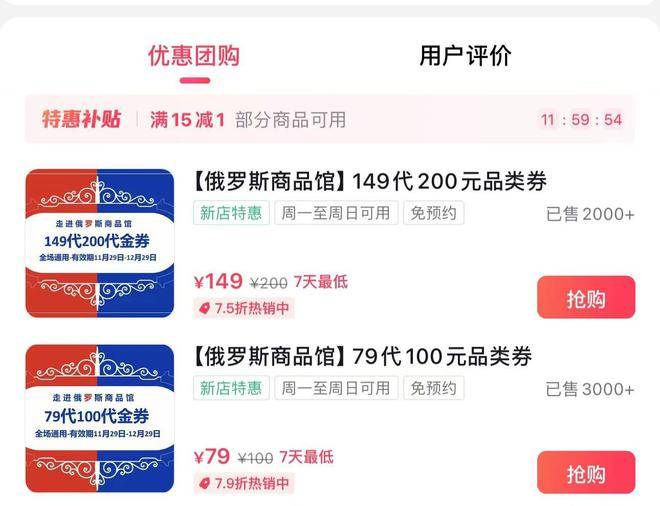Tap 抢购 for the 149代200元 coupon
Screen dimensions: 660x506
pos(585,298)
